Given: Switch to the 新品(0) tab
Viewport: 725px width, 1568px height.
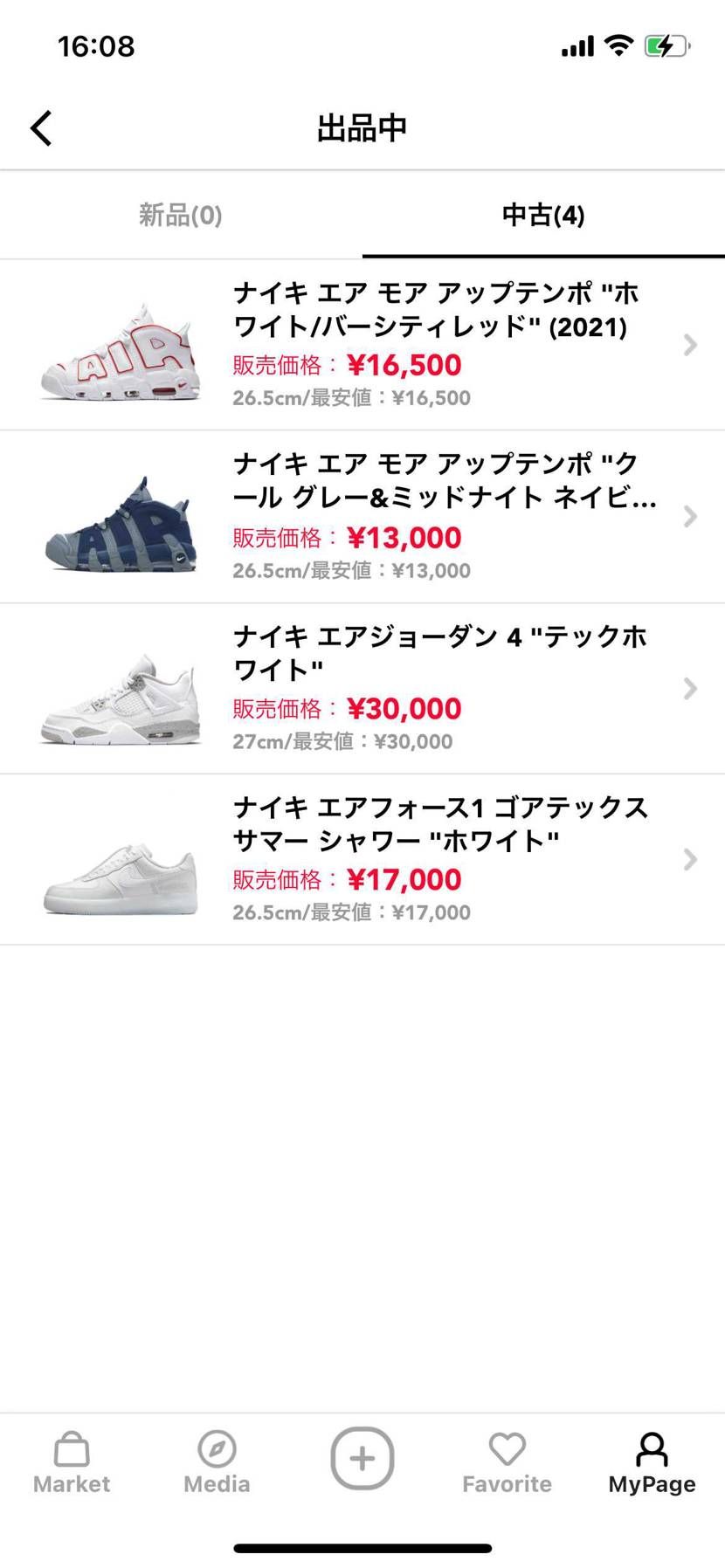Looking at the screenshot, I should (x=180, y=215).
